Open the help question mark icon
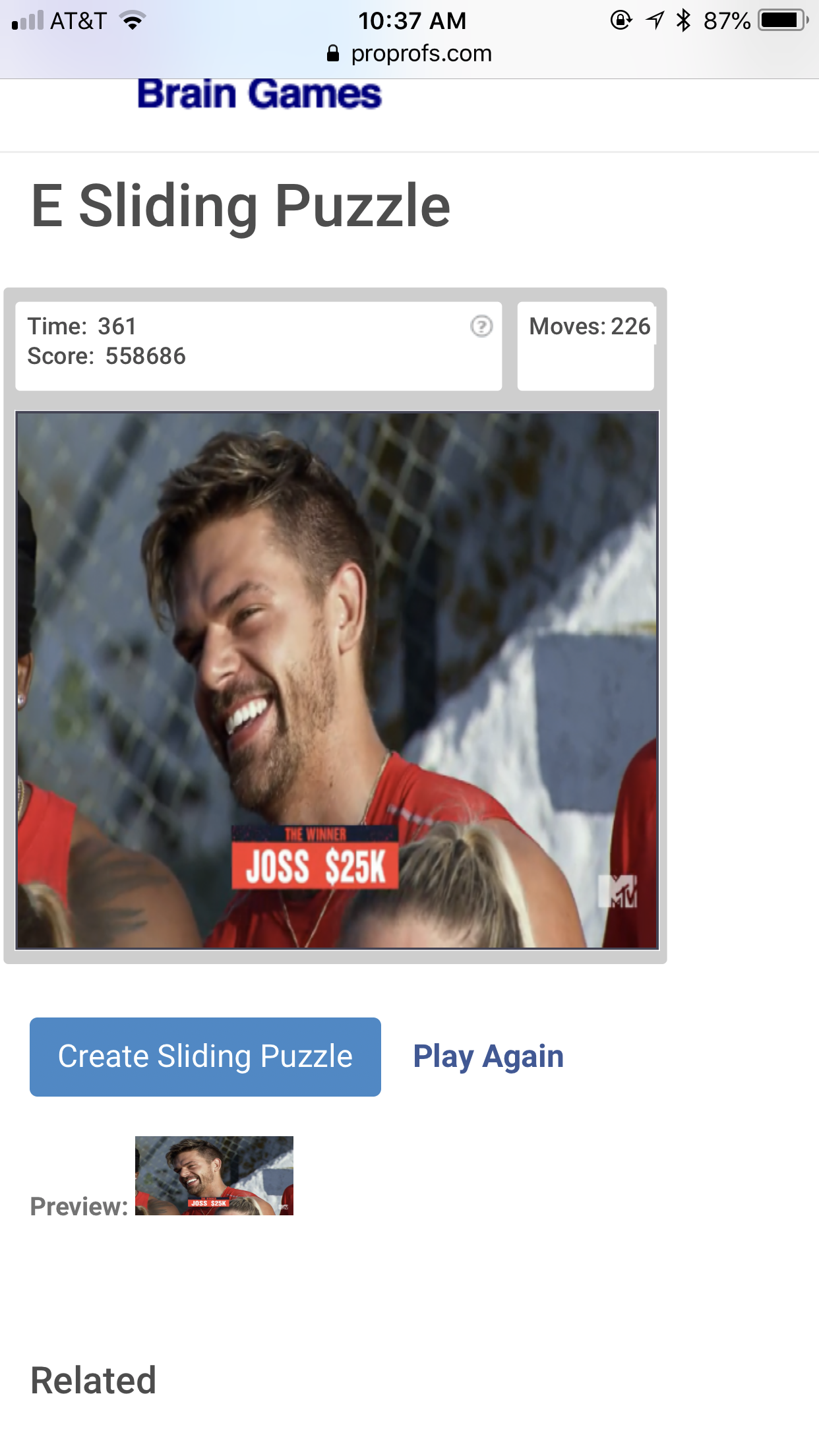The width and height of the screenshot is (819, 1456). (481, 326)
